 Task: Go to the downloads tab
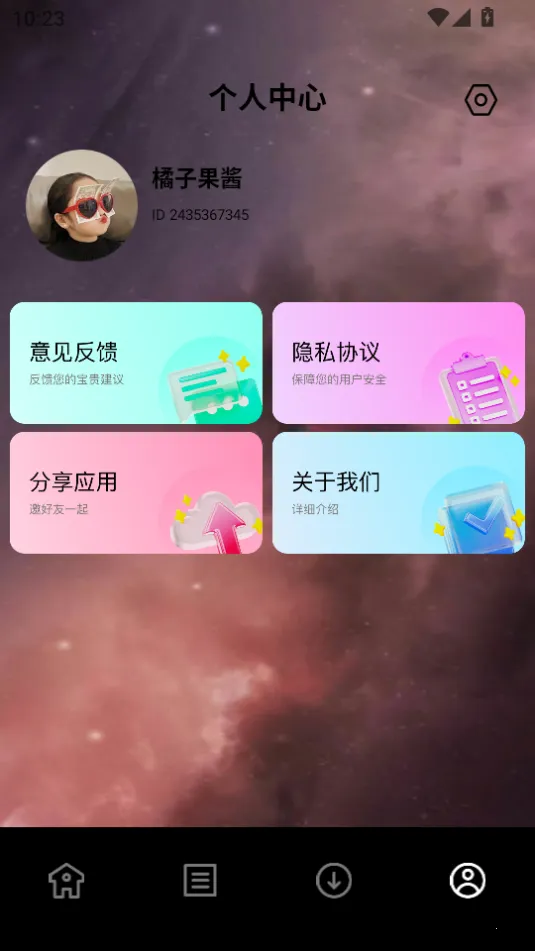pyautogui.click(x=334, y=880)
